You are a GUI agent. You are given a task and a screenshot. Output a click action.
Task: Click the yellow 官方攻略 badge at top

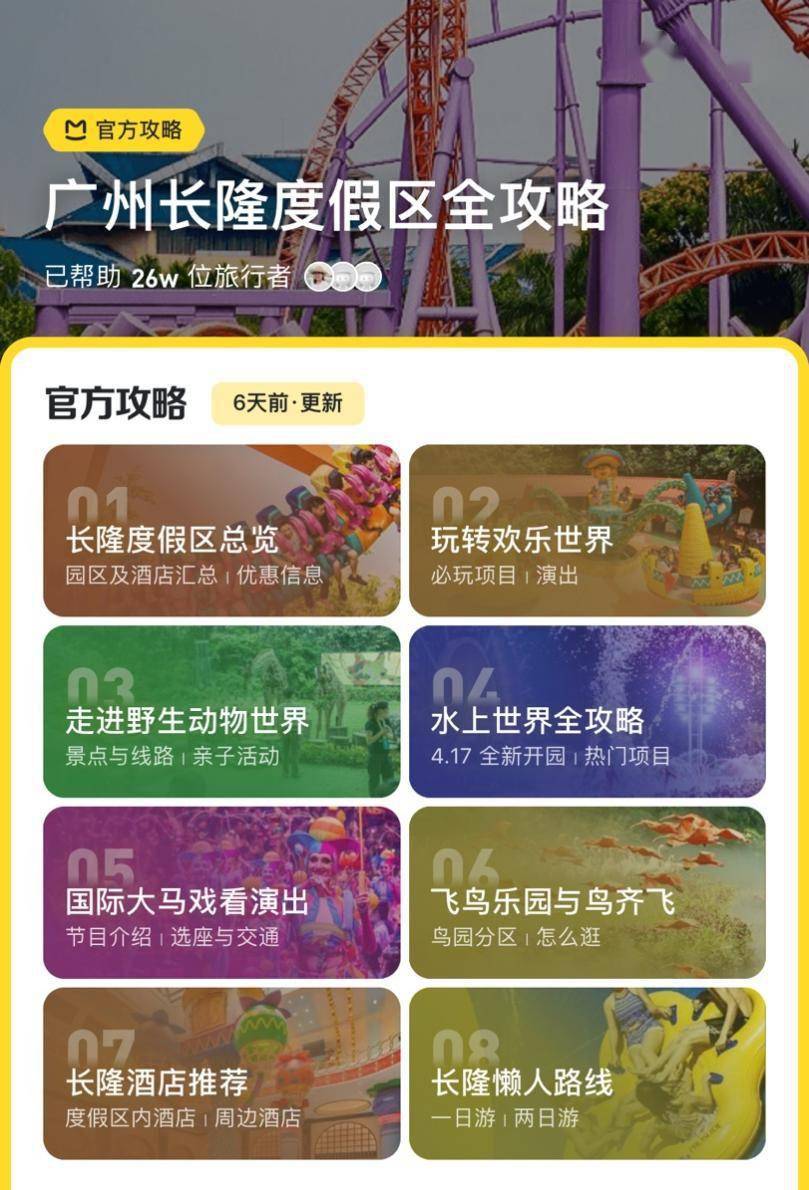point(122,130)
